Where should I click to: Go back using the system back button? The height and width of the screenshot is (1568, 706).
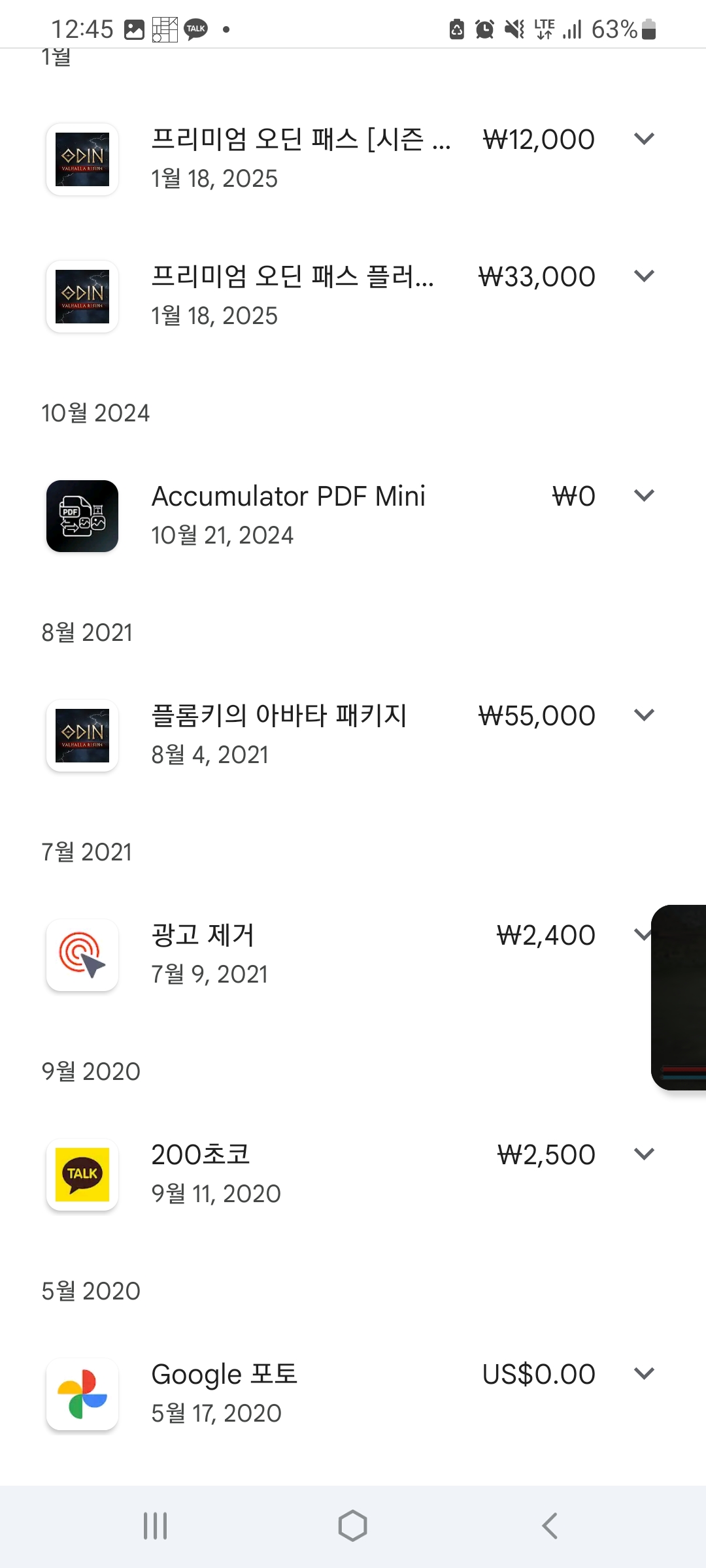[550, 1526]
